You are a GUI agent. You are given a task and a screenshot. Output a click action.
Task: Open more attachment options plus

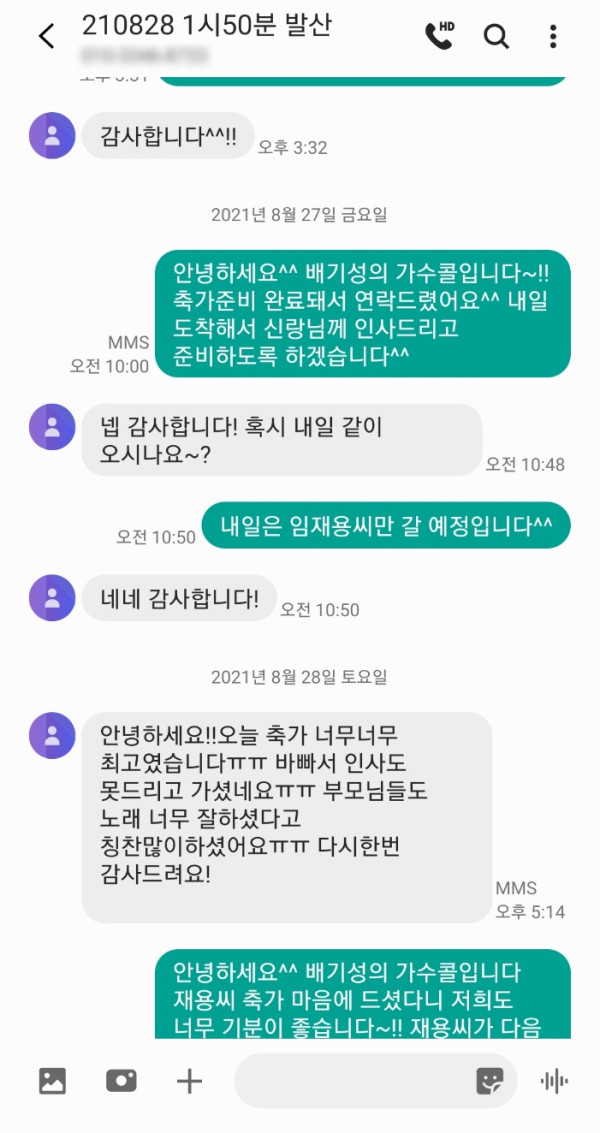point(189,1080)
